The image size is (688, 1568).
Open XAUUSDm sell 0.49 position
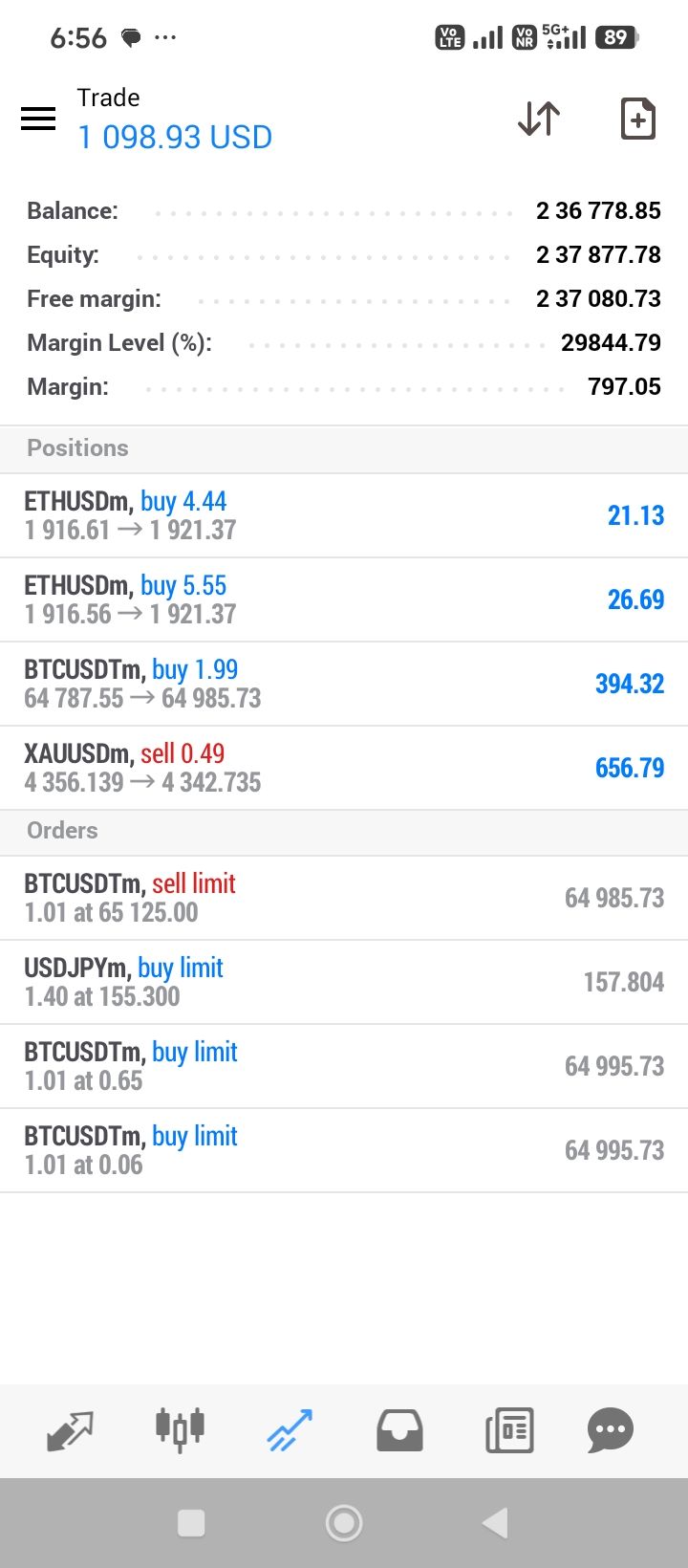point(344,768)
